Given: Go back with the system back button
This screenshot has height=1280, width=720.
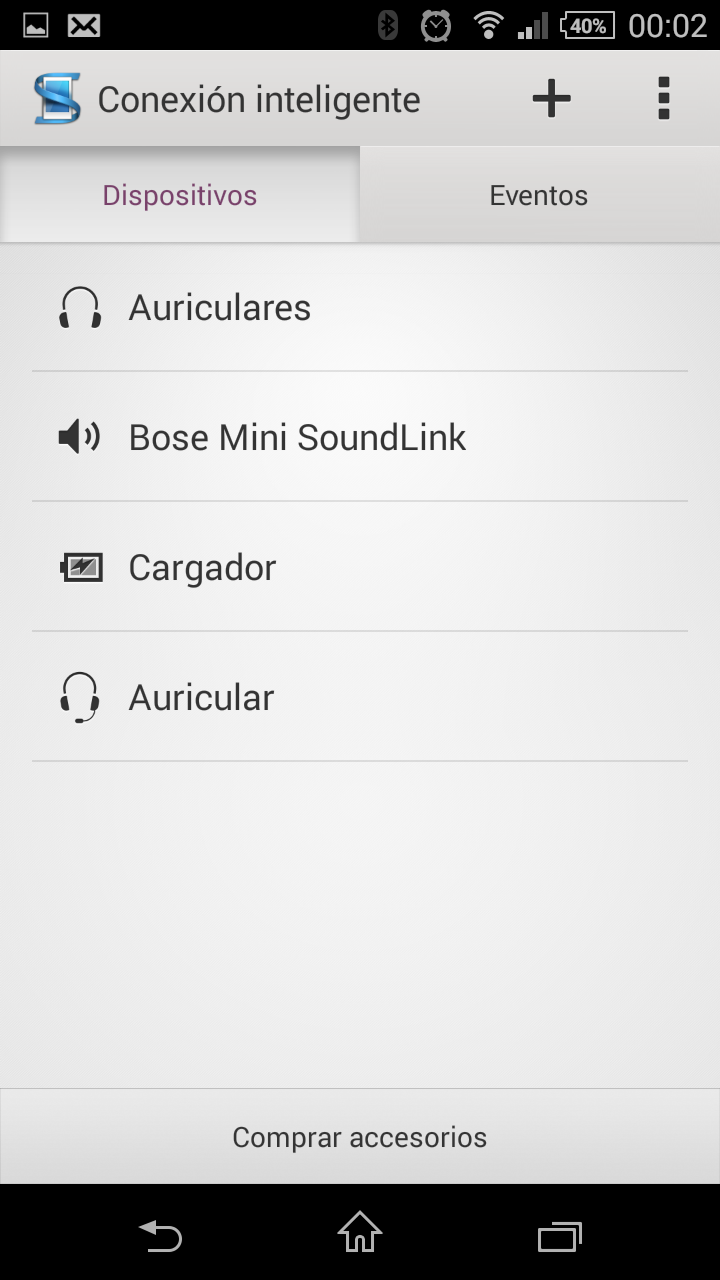Looking at the screenshot, I should click(160, 1236).
